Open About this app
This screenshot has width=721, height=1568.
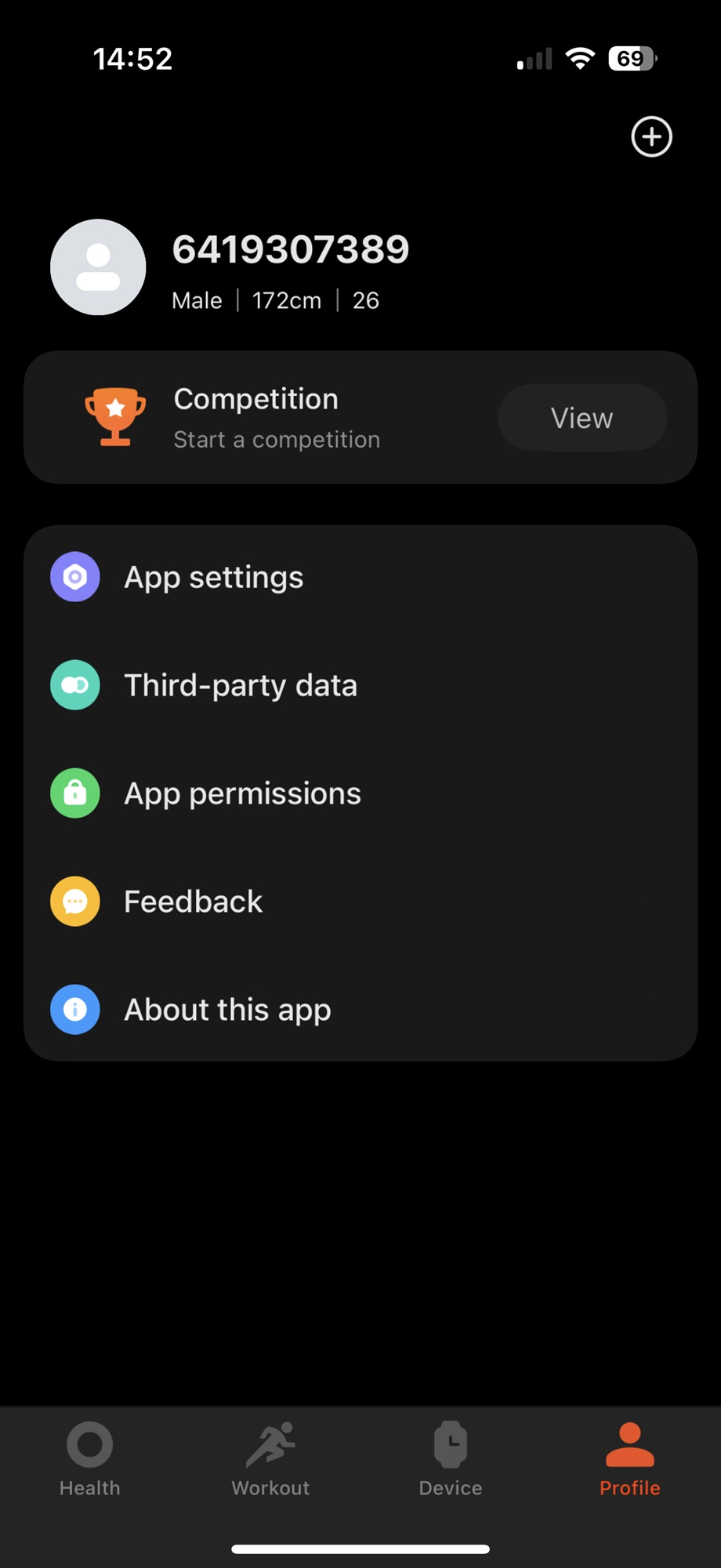click(x=360, y=1010)
